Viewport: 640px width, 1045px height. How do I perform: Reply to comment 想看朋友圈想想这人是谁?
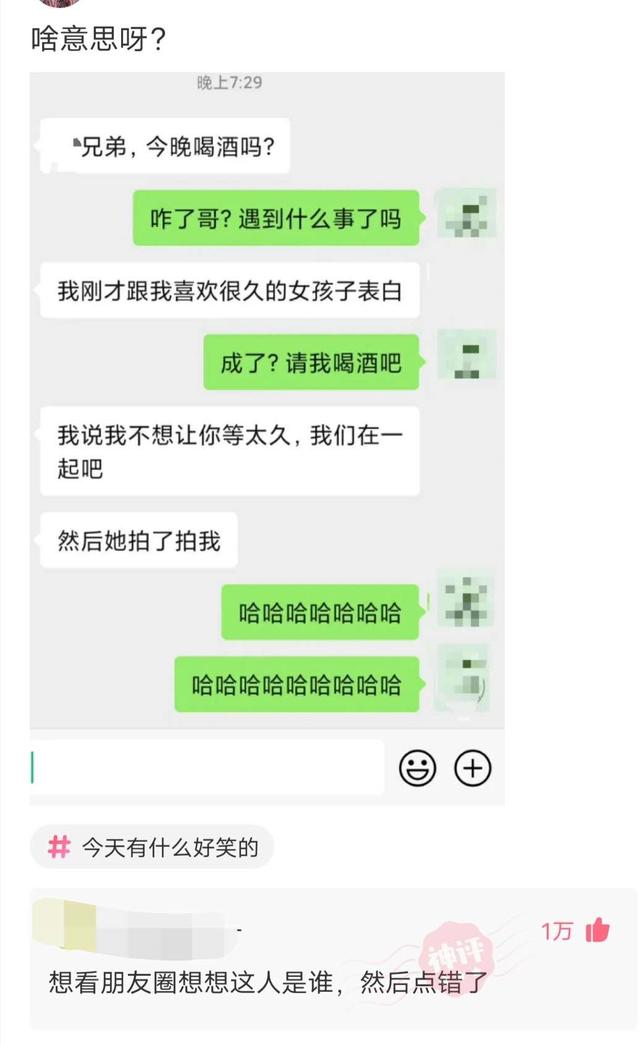click(268, 984)
